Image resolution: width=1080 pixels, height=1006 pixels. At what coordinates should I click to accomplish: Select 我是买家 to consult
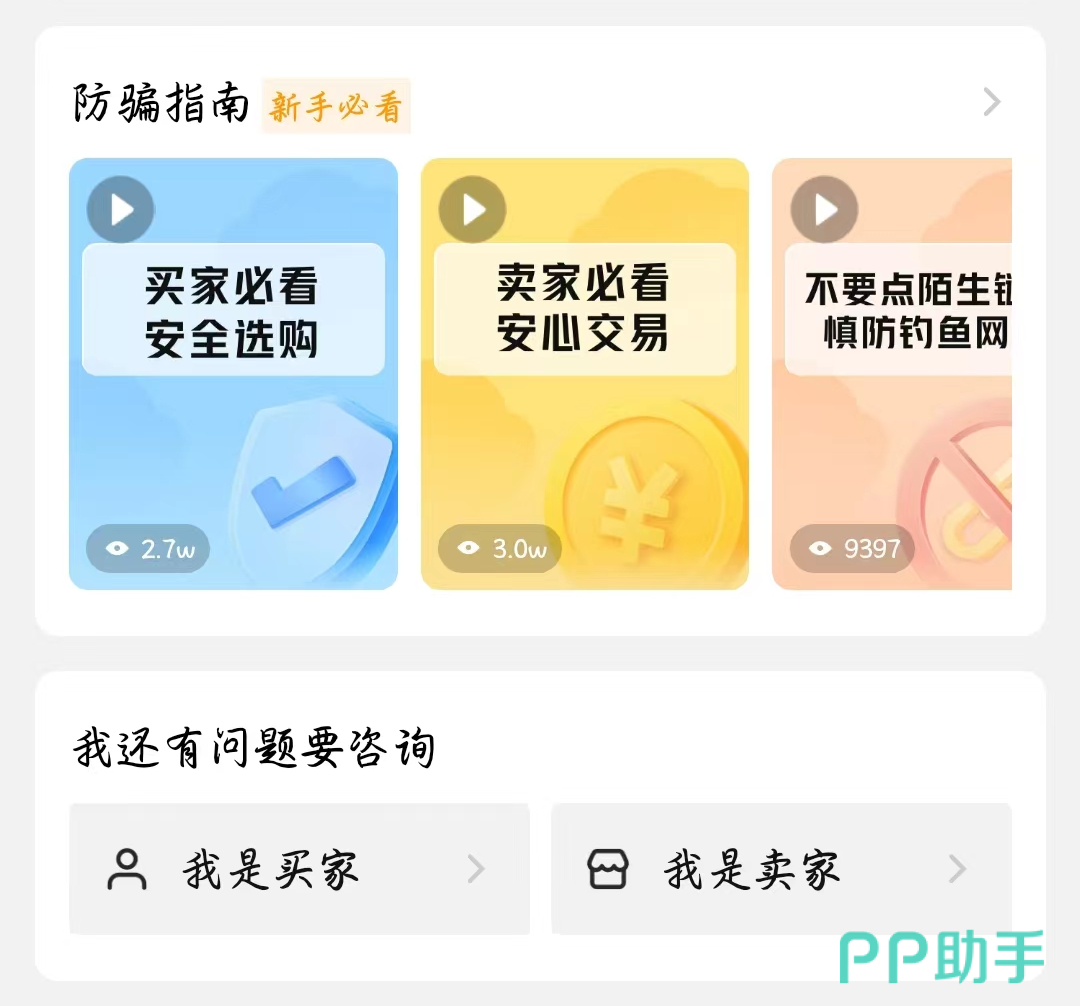[x=299, y=869]
